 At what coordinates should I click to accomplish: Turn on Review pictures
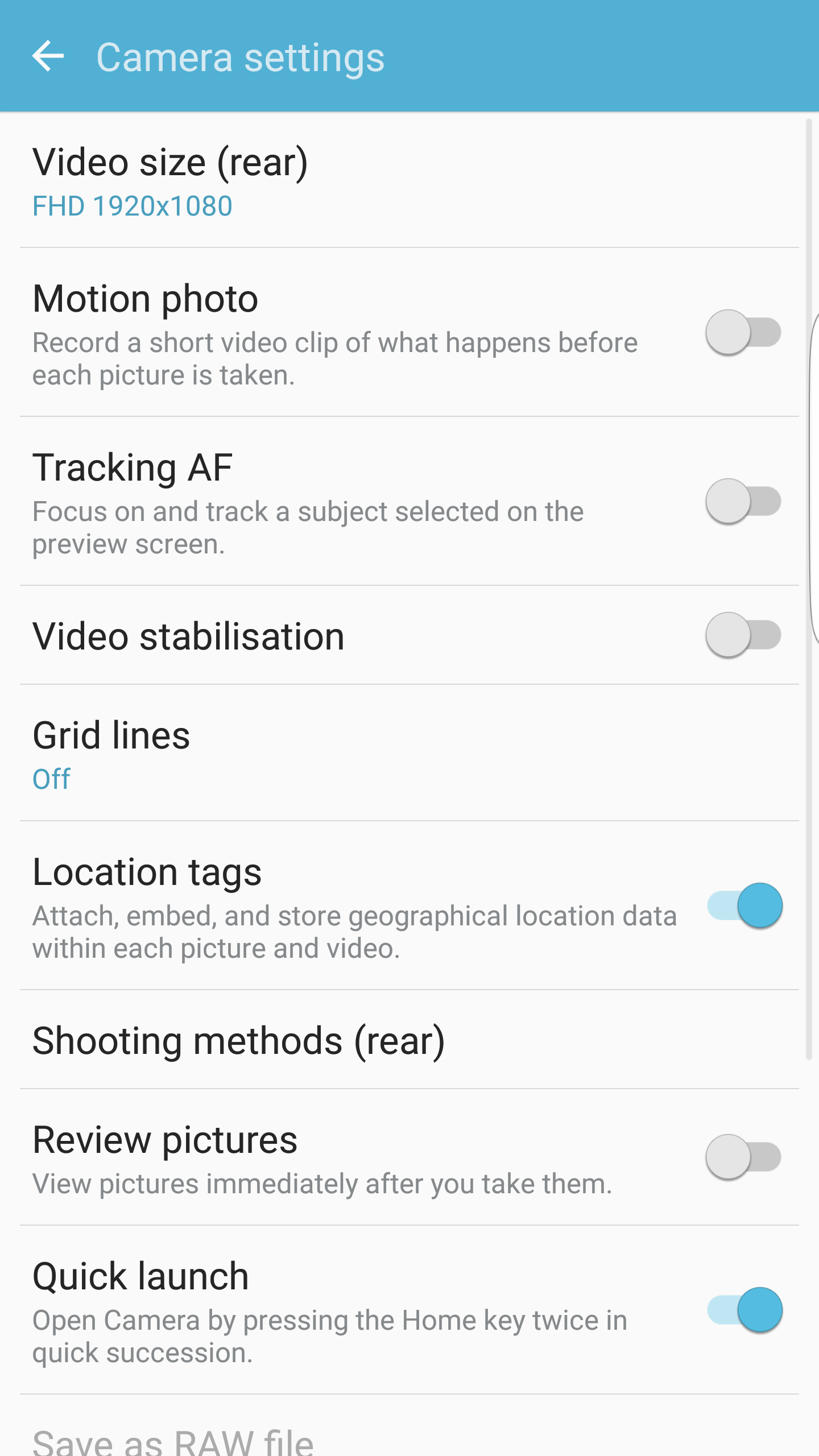(x=743, y=1157)
